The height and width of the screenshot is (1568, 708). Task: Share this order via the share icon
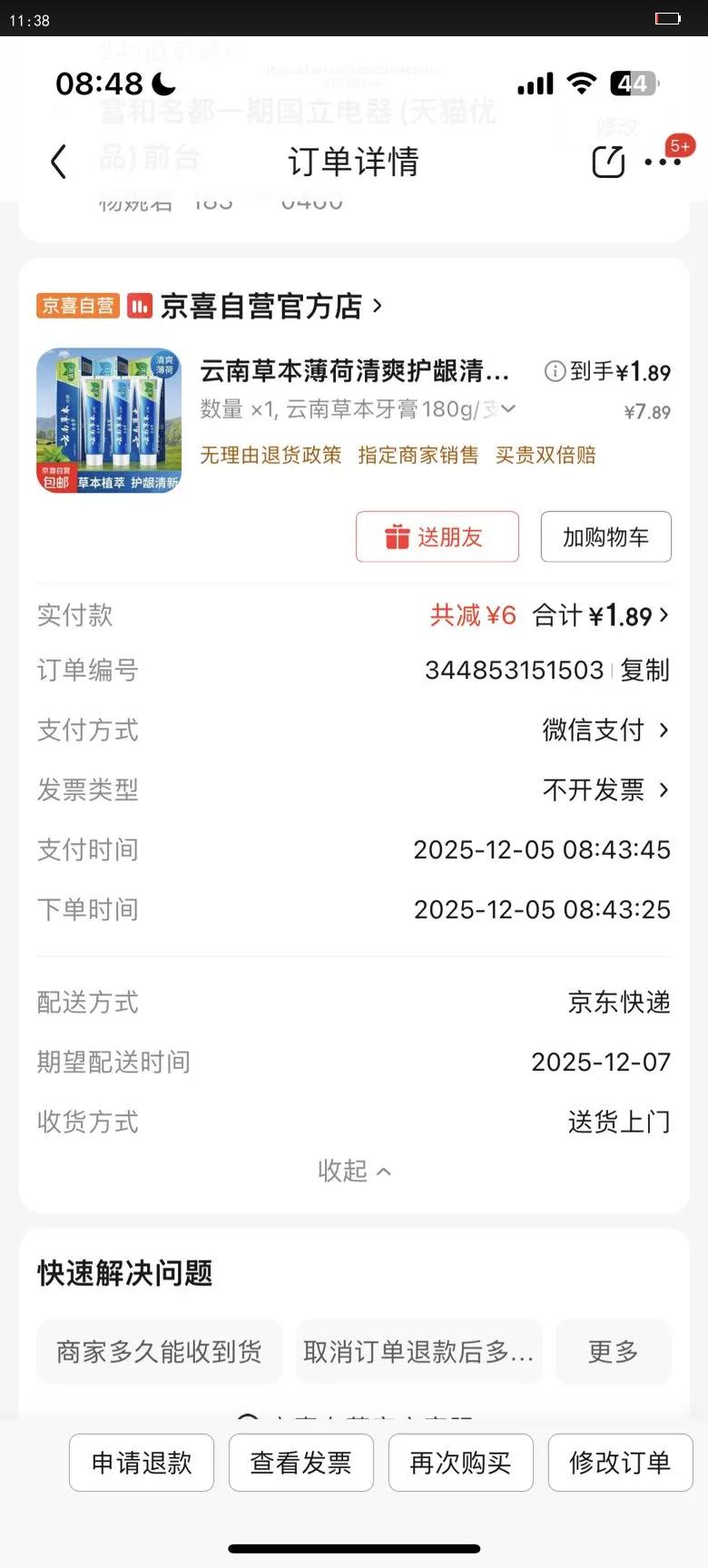[x=608, y=162]
